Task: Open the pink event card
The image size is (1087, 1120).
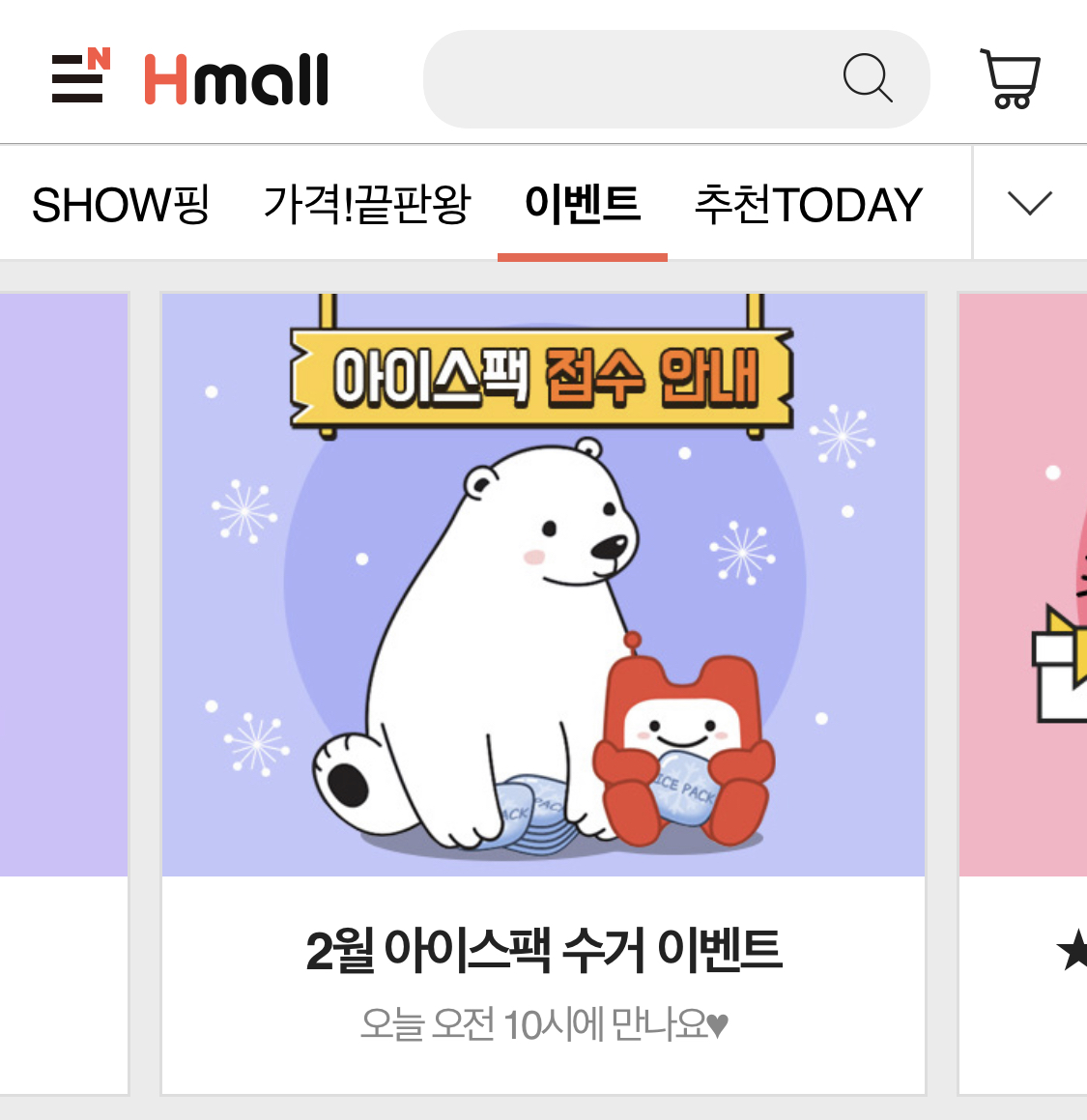Action: [x=1022, y=694]
